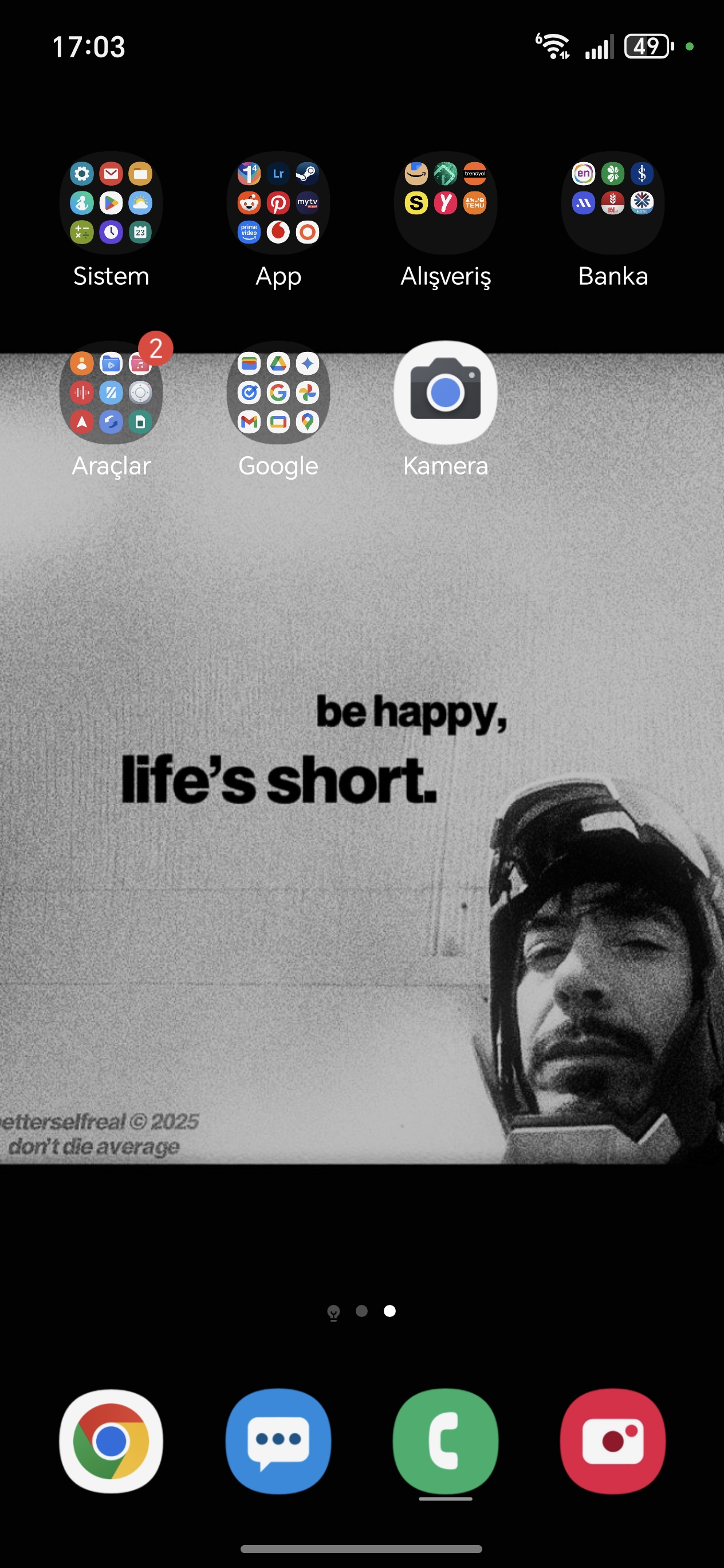Open the Google folder
Viewport: 724px width, 1568px height.
tap(278, 392)
